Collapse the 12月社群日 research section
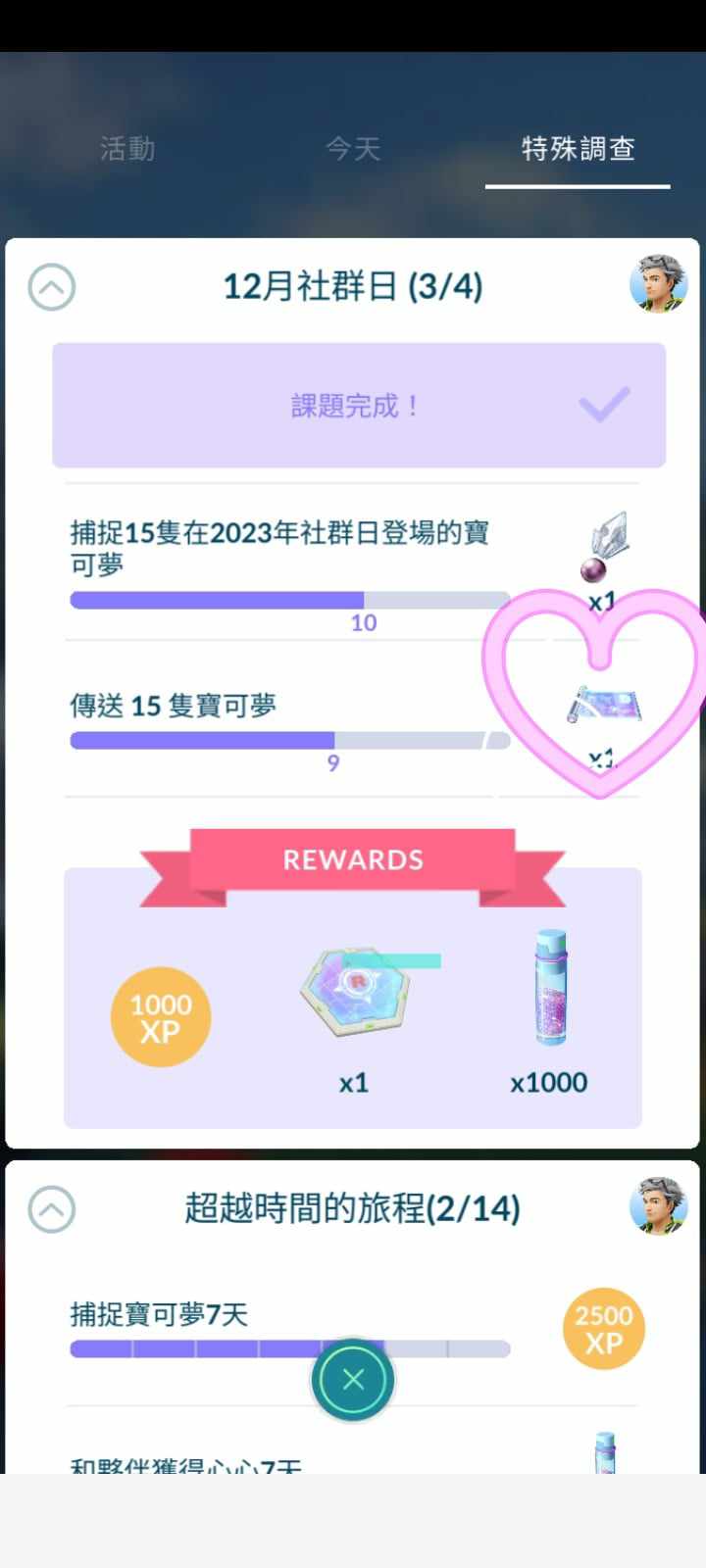This screenshot has width=706, height=1568. tap(52, 287)
